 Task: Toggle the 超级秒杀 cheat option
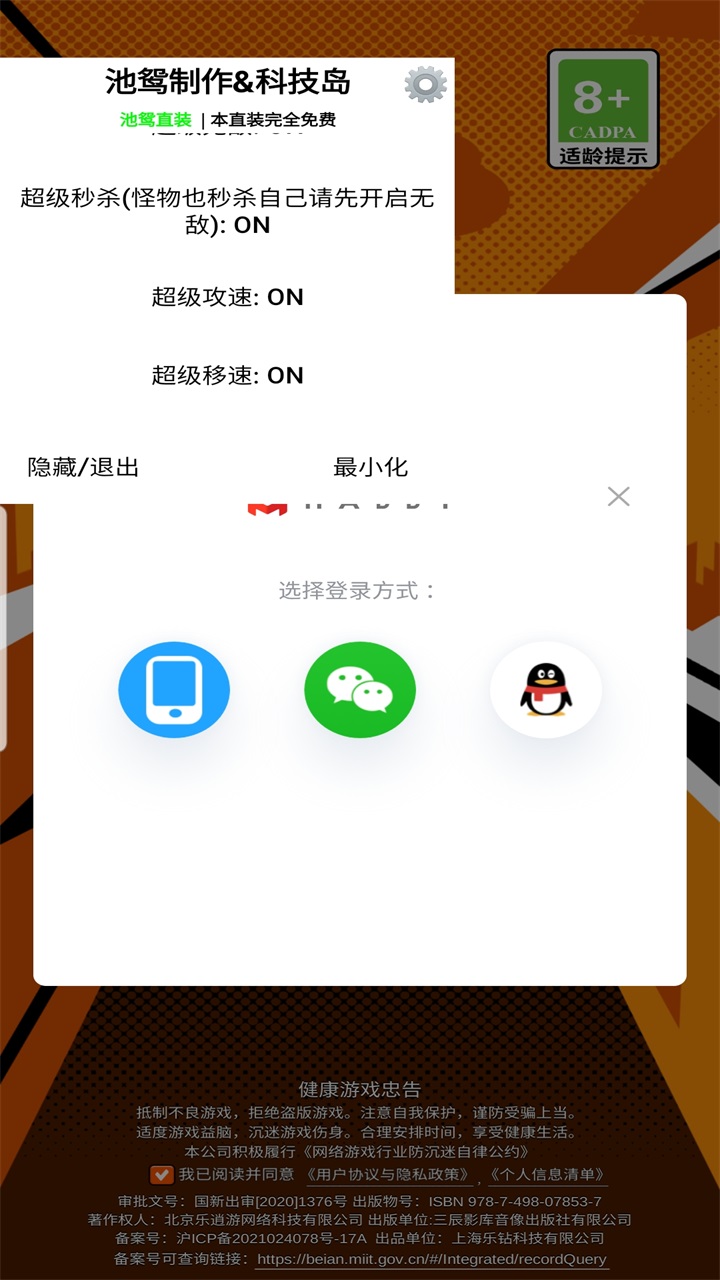tap(227, 211)
